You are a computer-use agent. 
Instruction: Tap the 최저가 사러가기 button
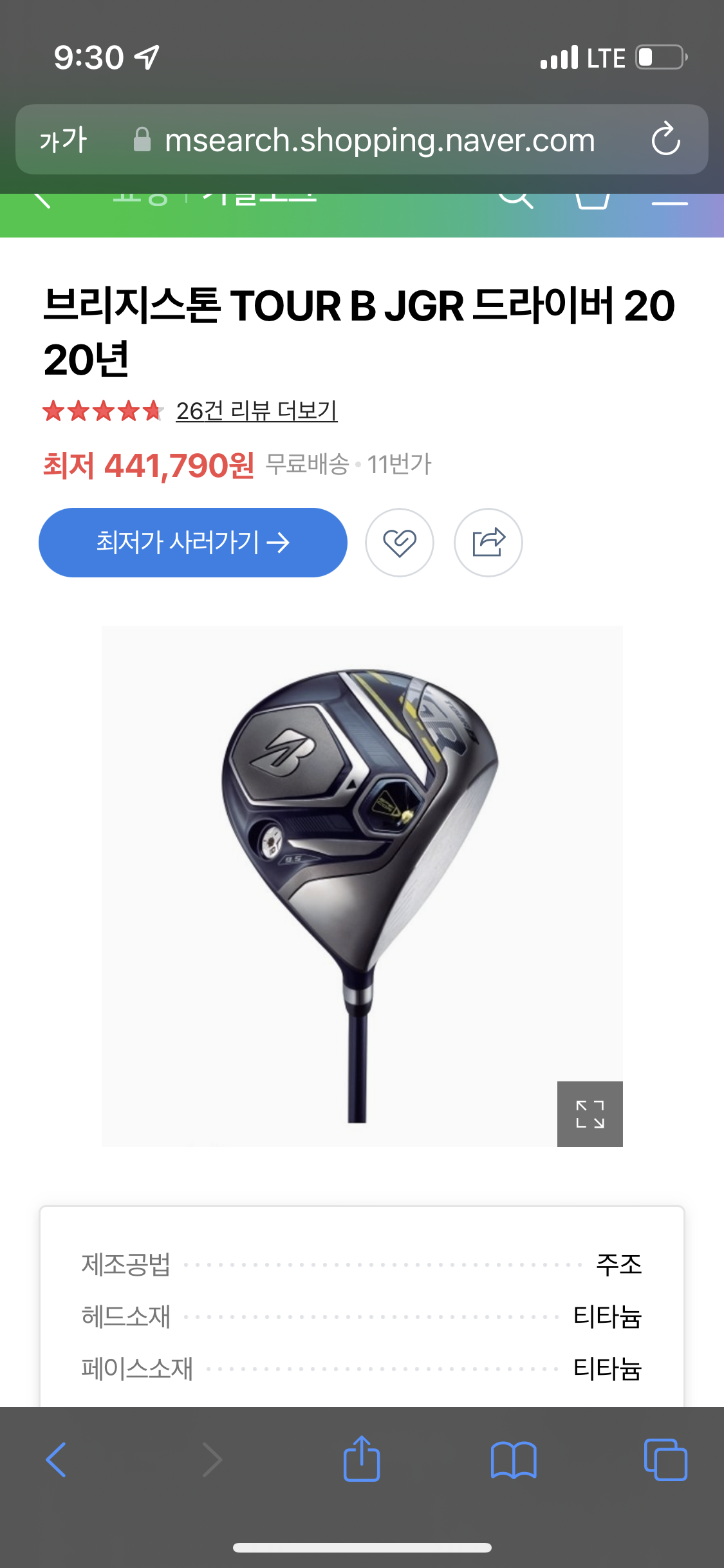click(193, 543)
